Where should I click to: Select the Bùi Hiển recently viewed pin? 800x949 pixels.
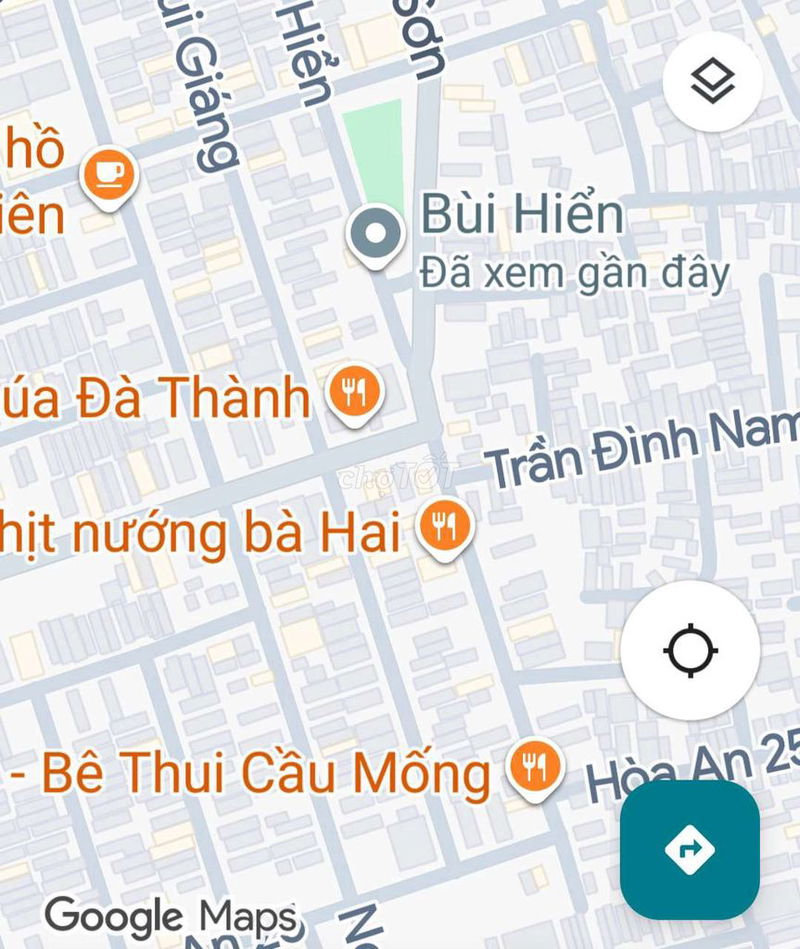point(375,235)
